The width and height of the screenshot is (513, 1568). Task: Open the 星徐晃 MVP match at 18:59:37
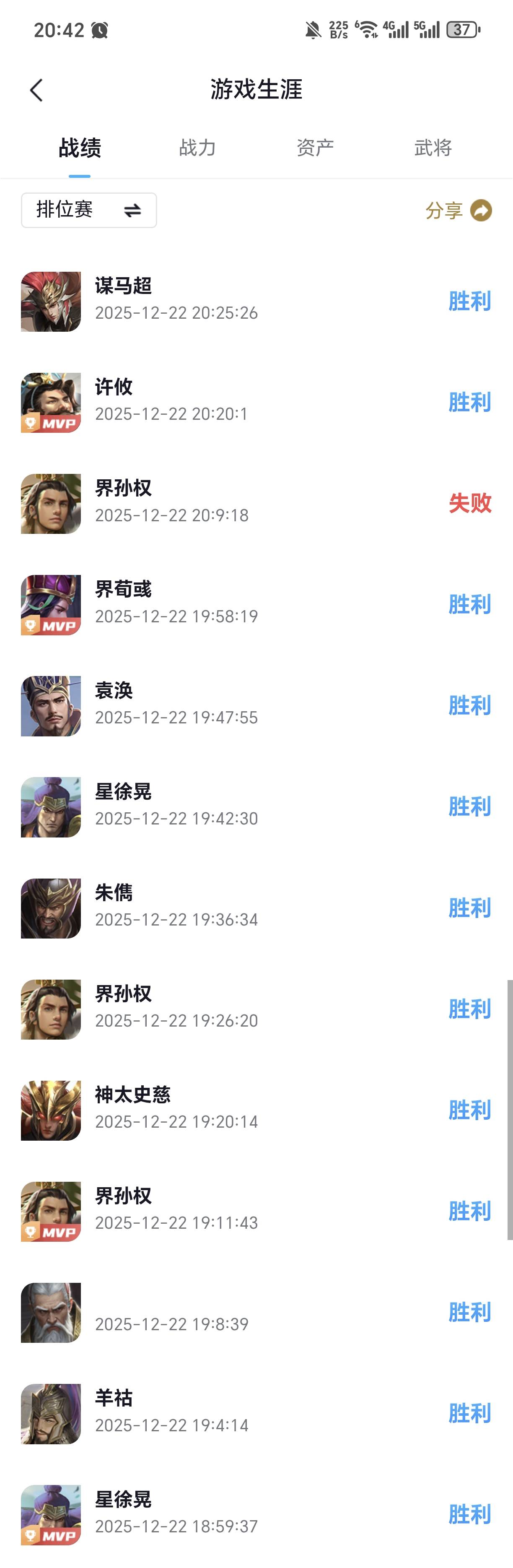(256, 1514)
